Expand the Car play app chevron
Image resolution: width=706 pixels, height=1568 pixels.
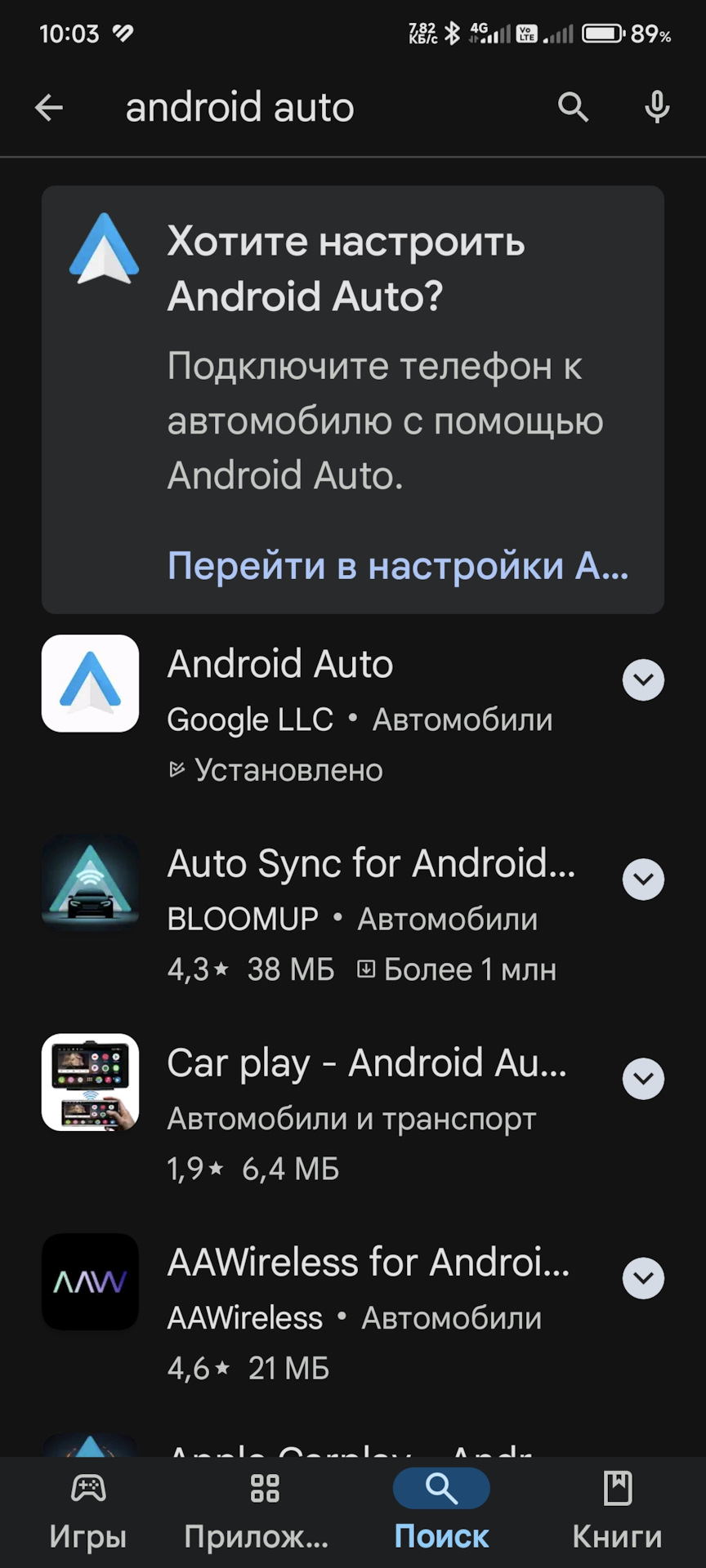click(643, 1079)
